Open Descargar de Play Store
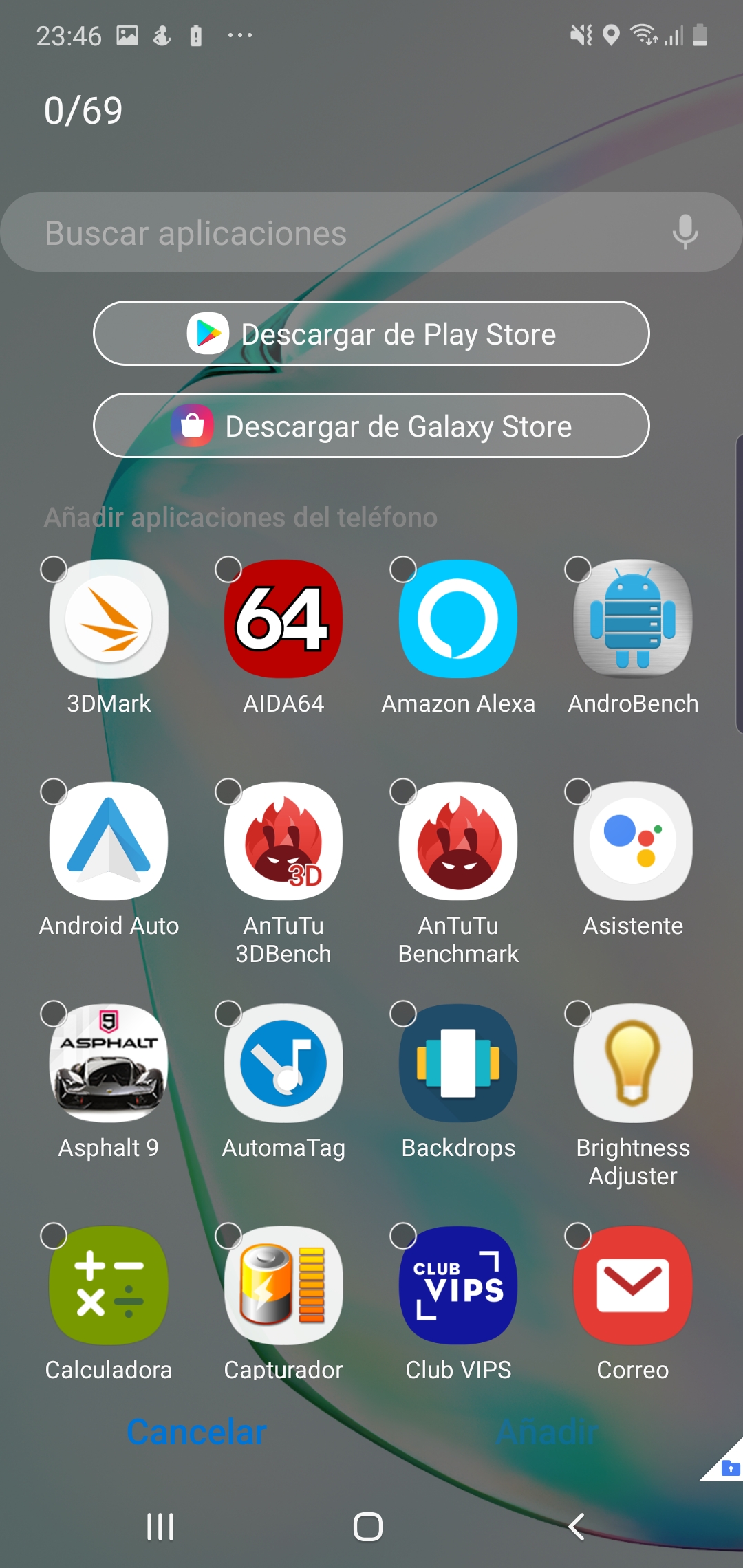 point(371,334)
